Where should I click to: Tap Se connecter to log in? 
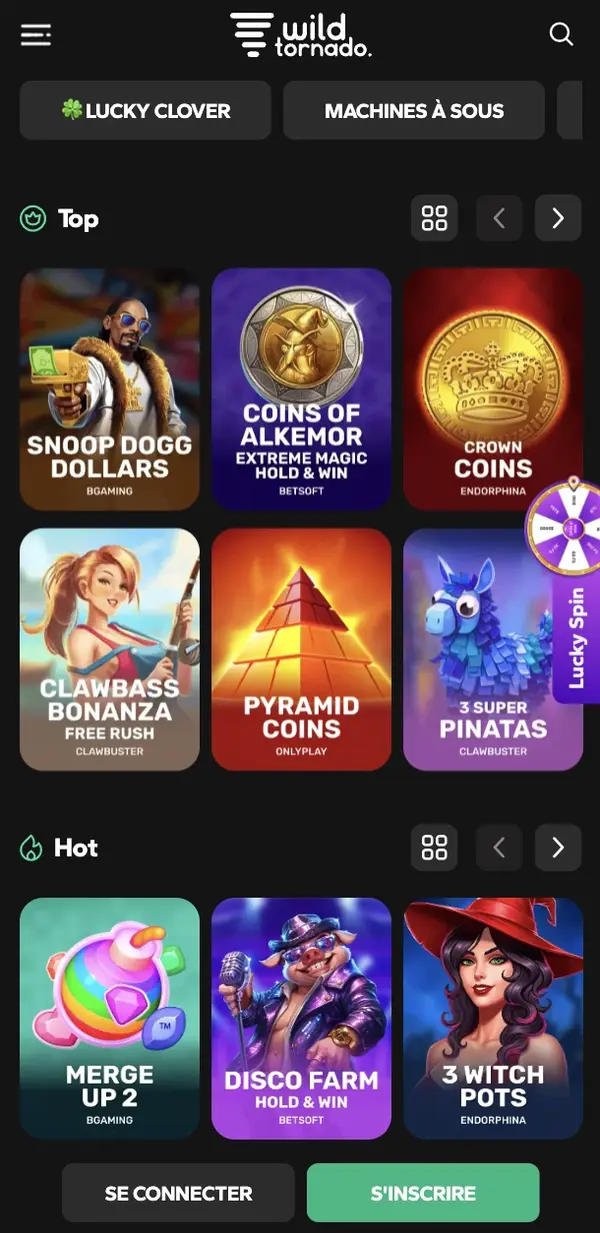(178, 1193)
